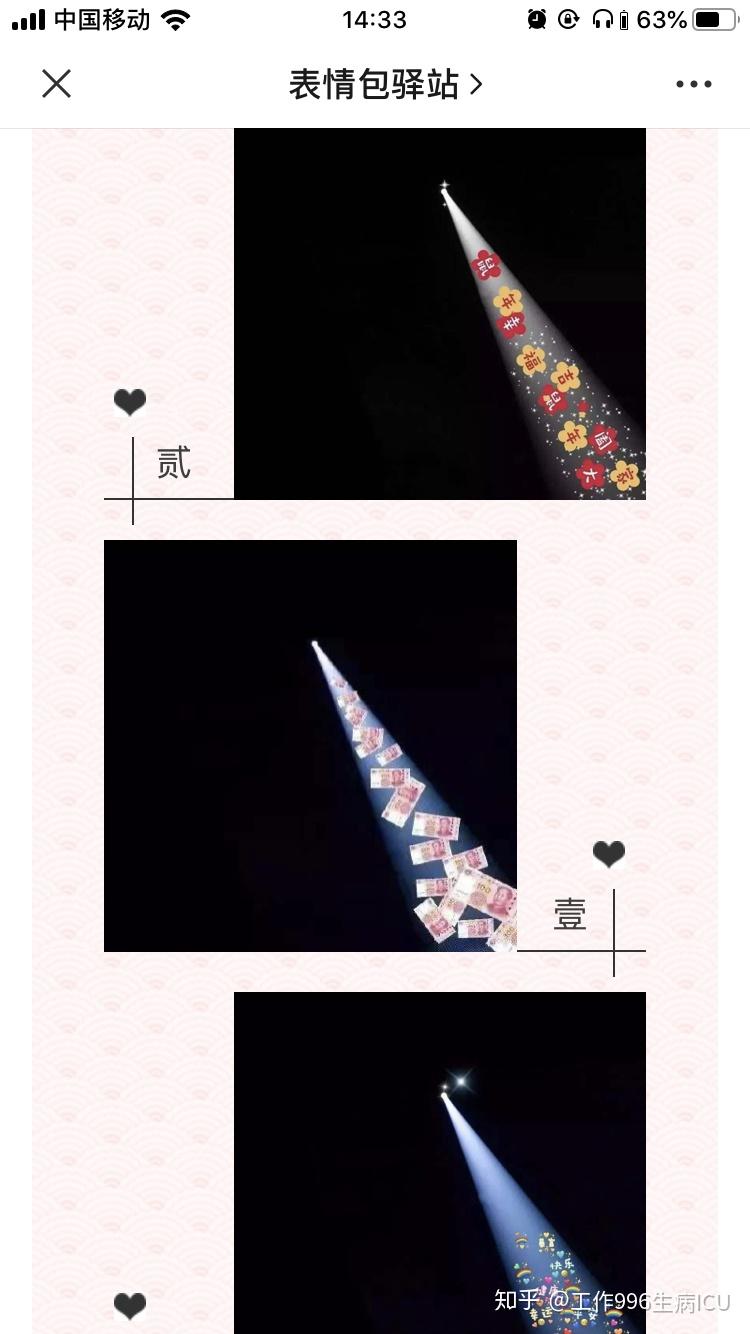750x1334 pixels.
Task: Open the three-dot more options menu
Action: pos(693,84)
